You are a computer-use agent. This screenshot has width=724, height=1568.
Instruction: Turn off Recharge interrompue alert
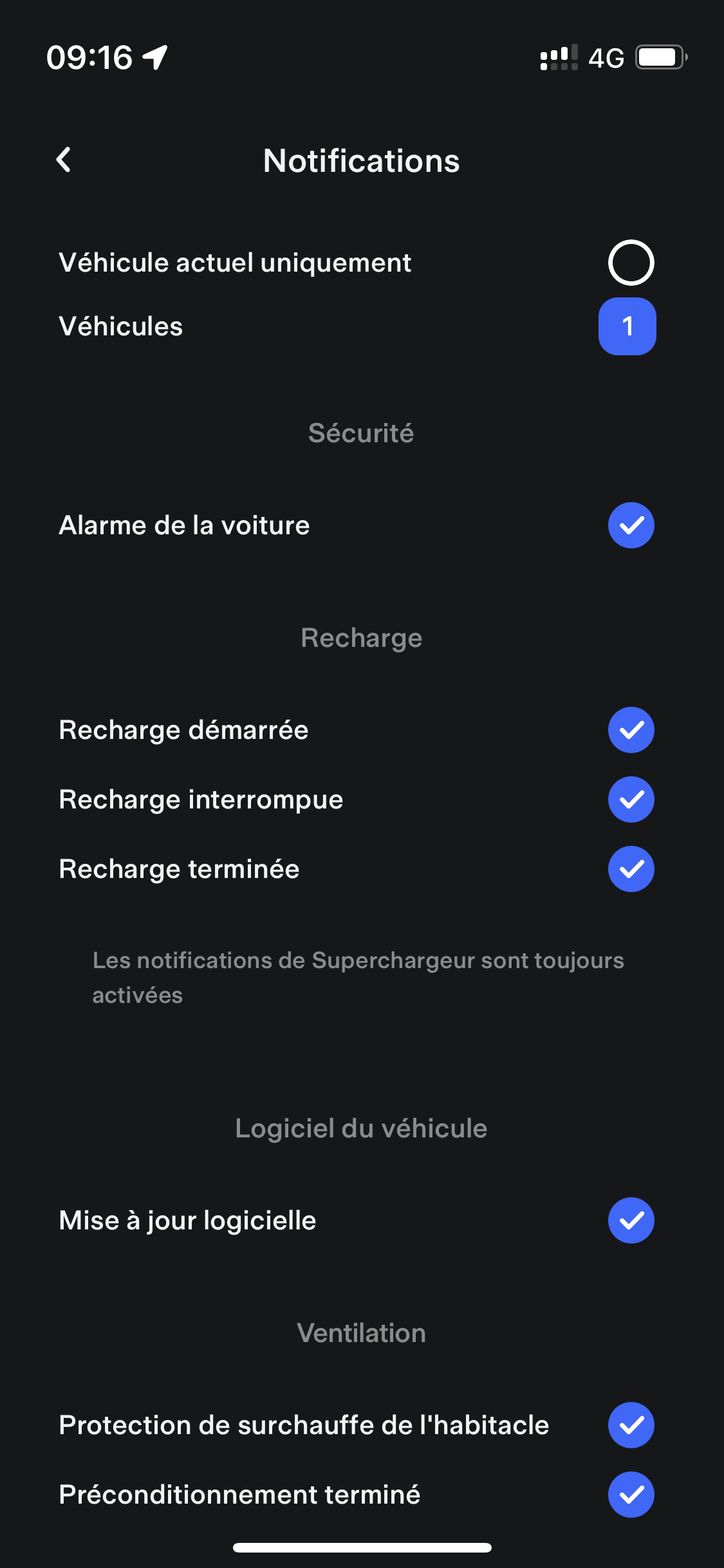tap(631, 799)
